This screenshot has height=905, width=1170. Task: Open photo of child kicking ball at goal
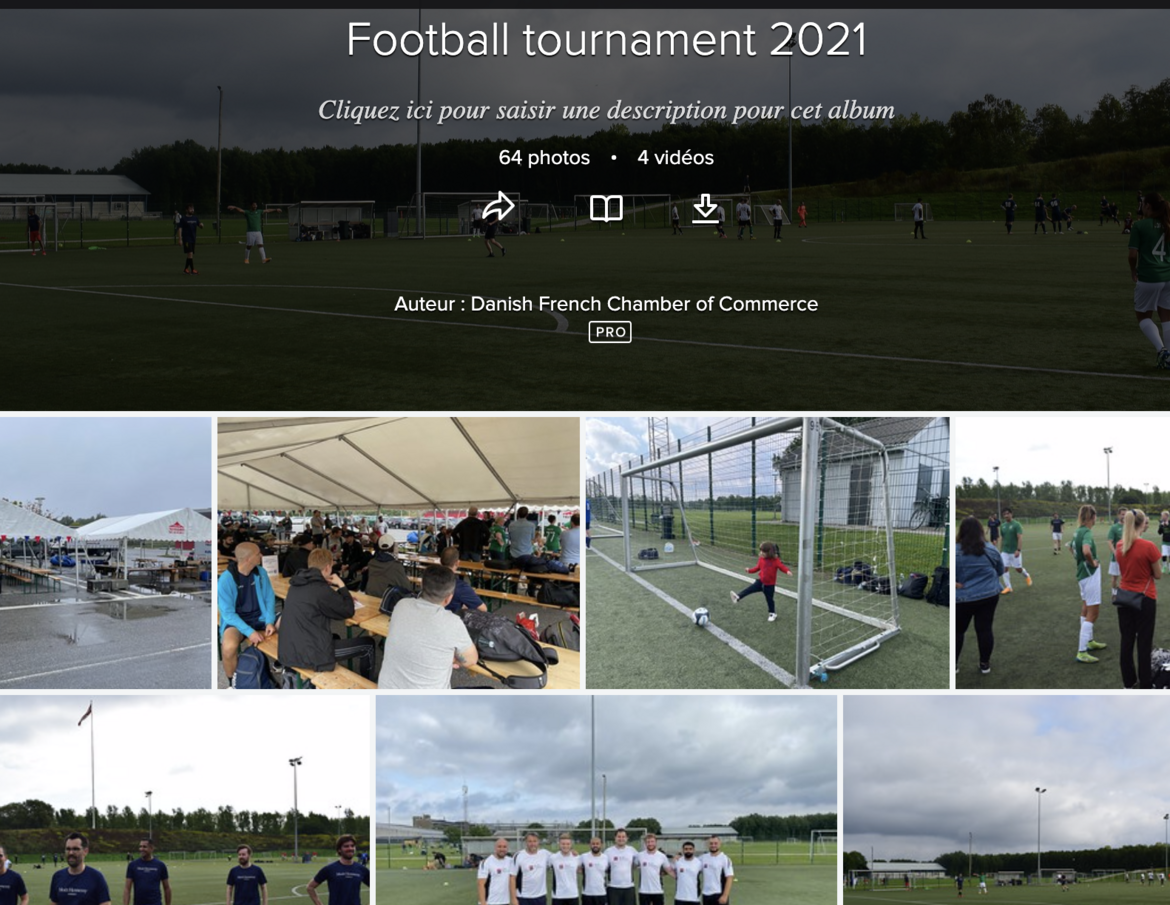767,552
